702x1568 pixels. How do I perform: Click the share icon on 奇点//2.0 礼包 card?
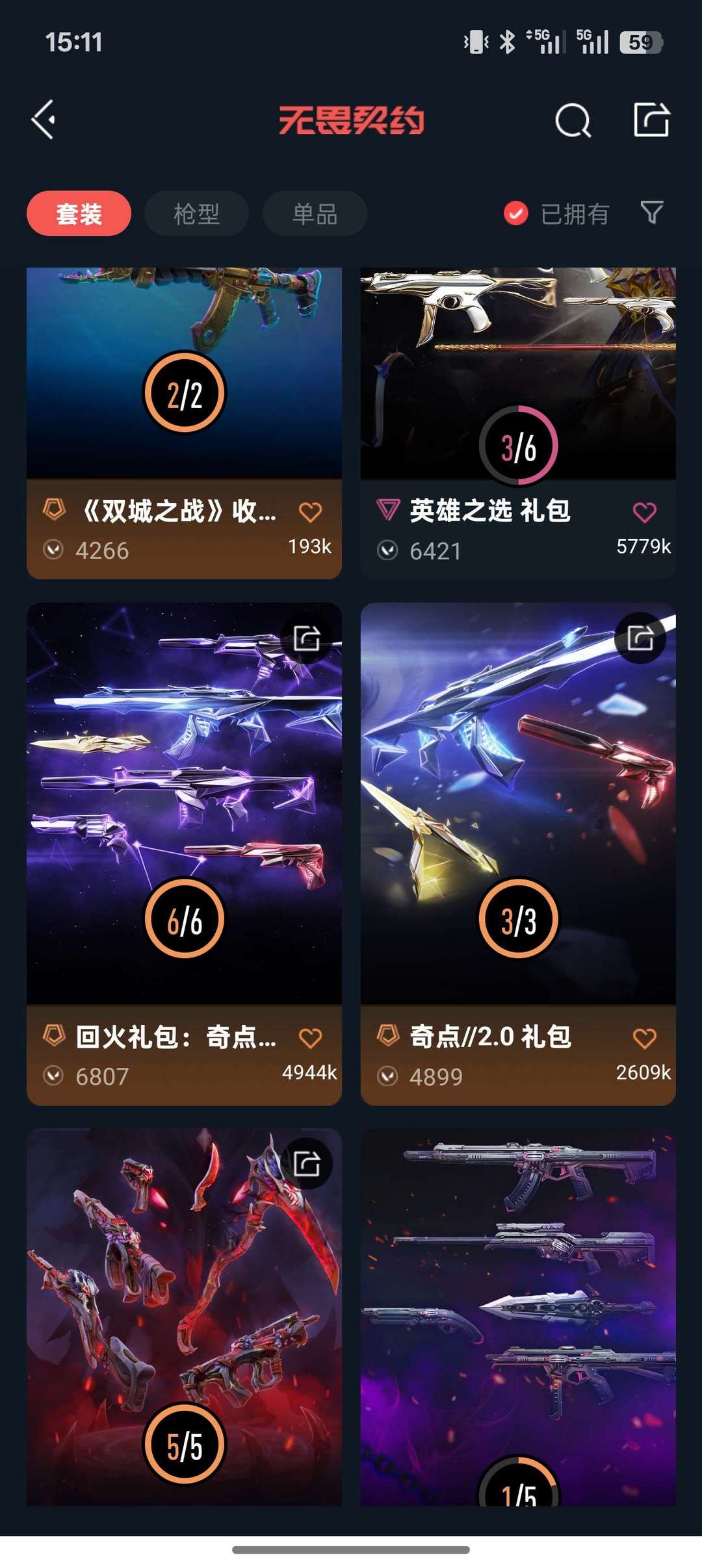tap(640, 638)
